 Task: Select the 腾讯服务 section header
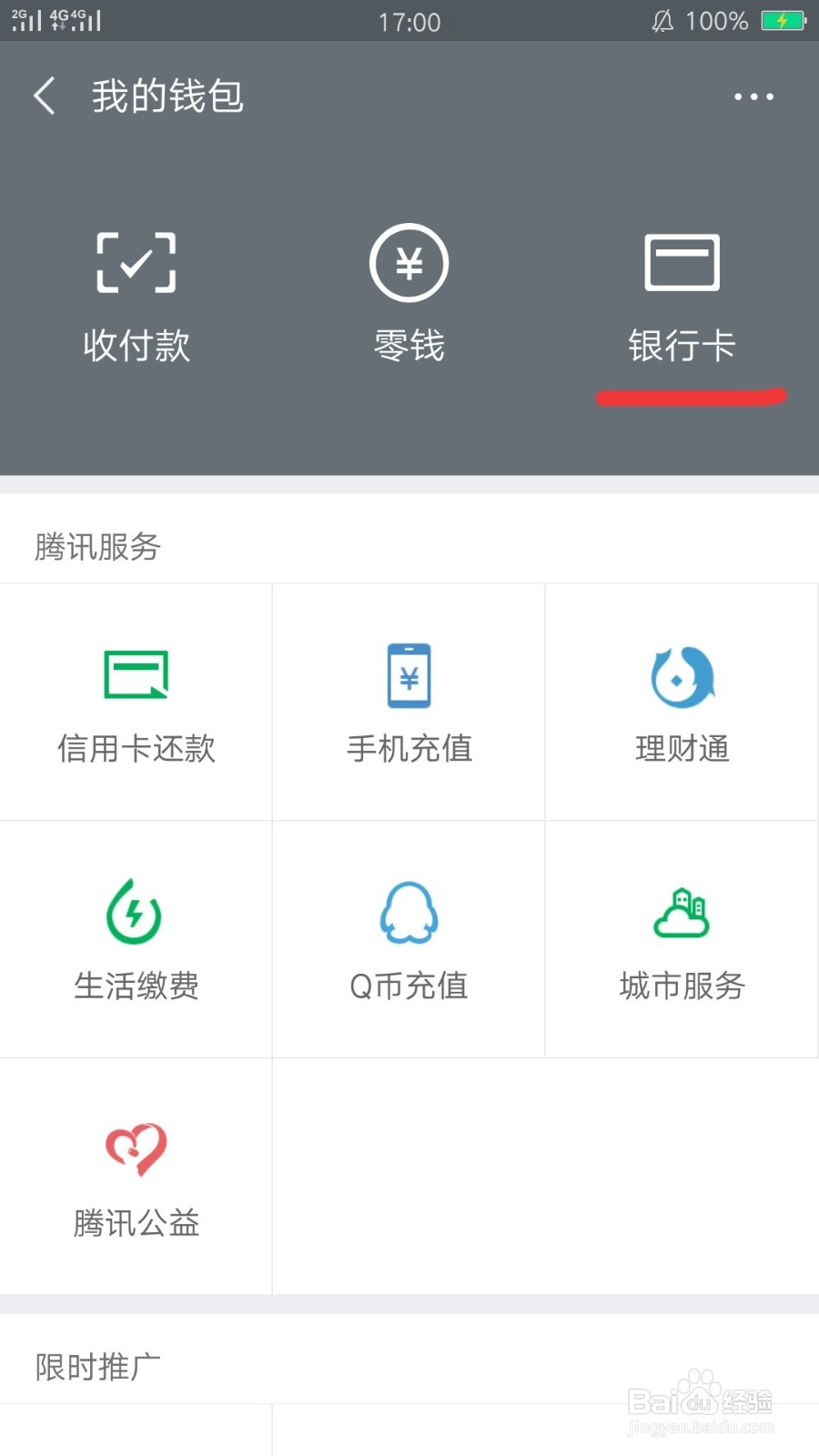tap(96, 548)
